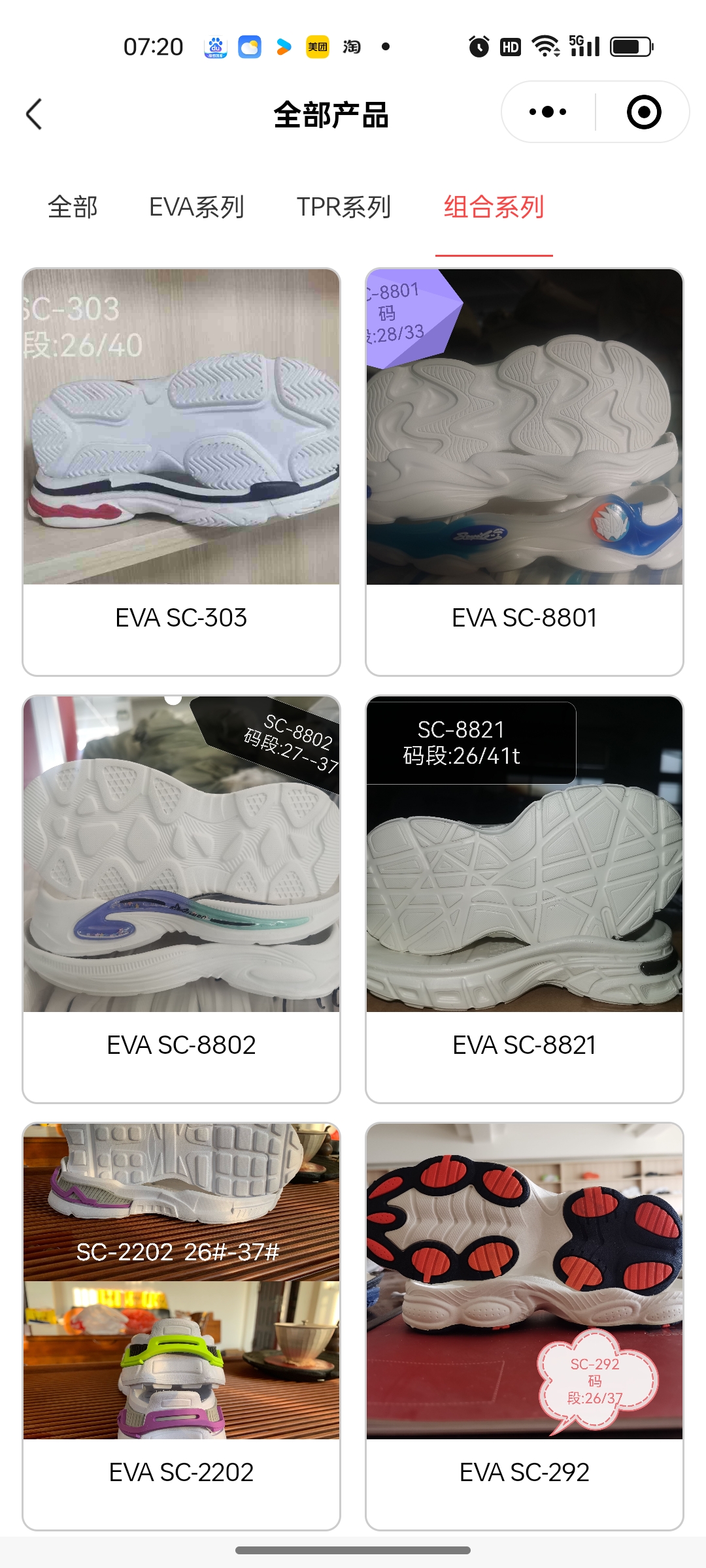View details for EVA SC-2202
706x1568 pixels.
(x=181, y=1326)
